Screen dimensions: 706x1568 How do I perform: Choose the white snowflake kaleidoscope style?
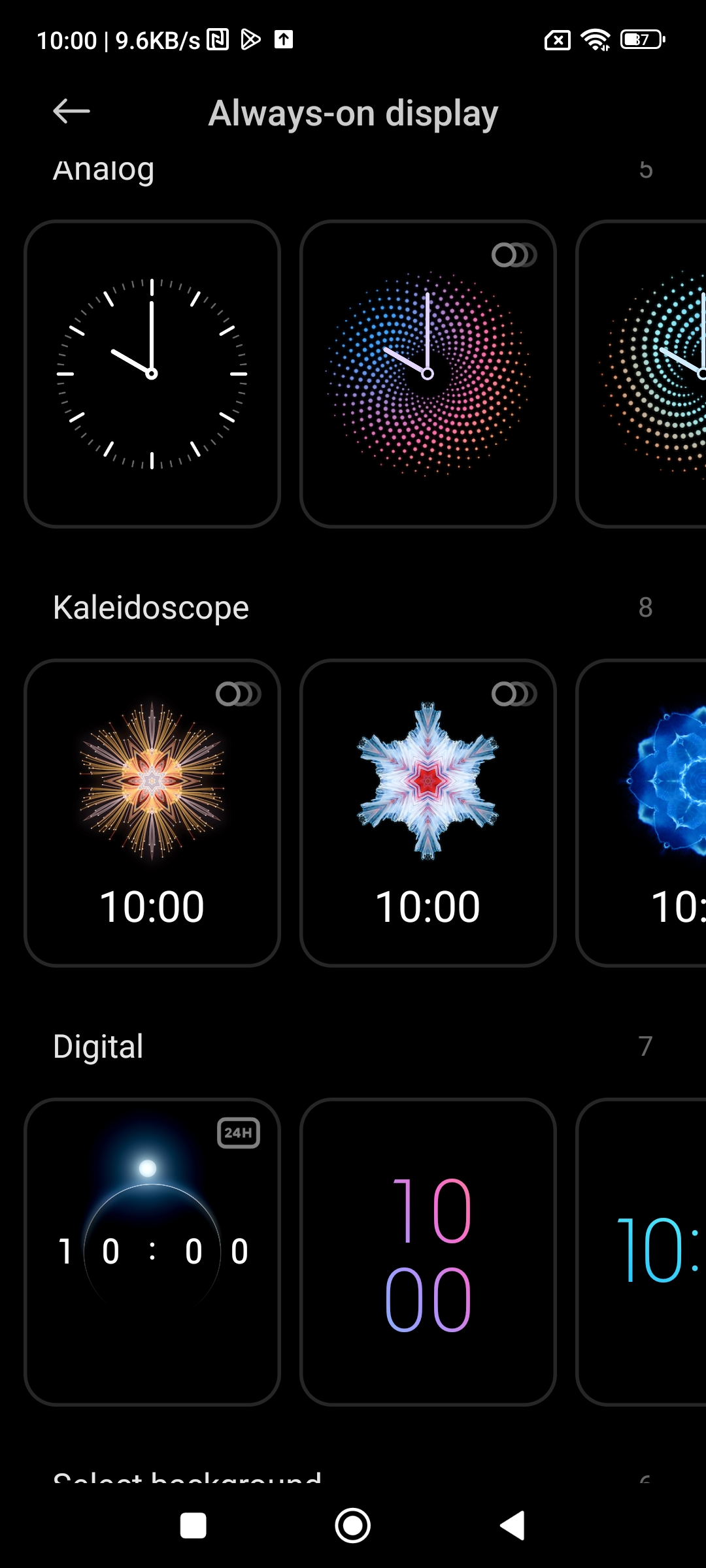click(x=428, y=812)
